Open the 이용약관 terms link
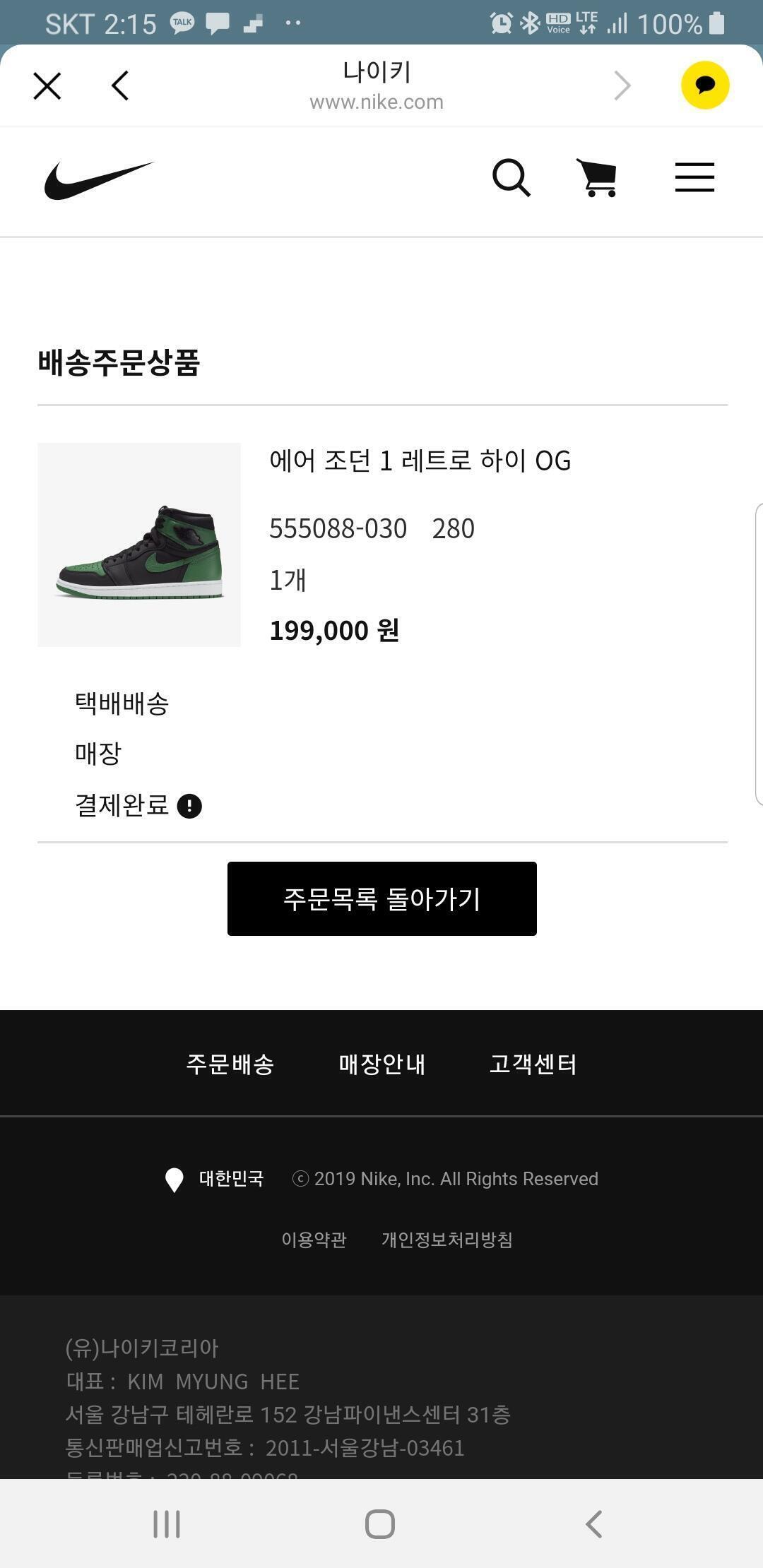The image size is (763, 1568). 314,1240
